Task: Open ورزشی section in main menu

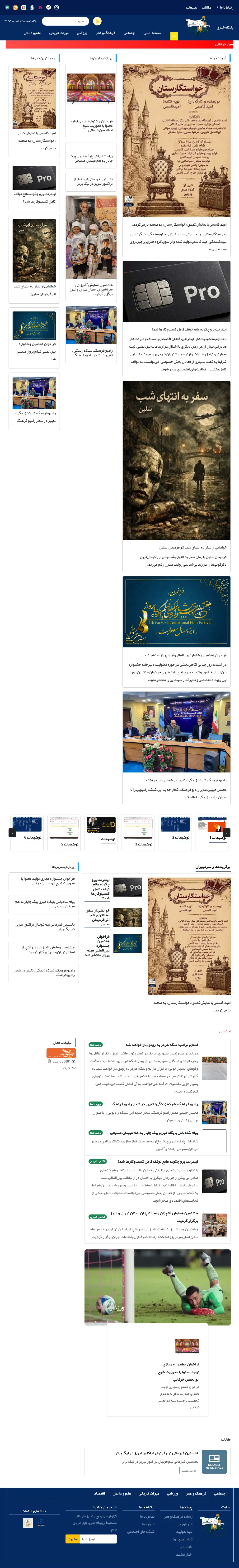Action: click(82, 33)
